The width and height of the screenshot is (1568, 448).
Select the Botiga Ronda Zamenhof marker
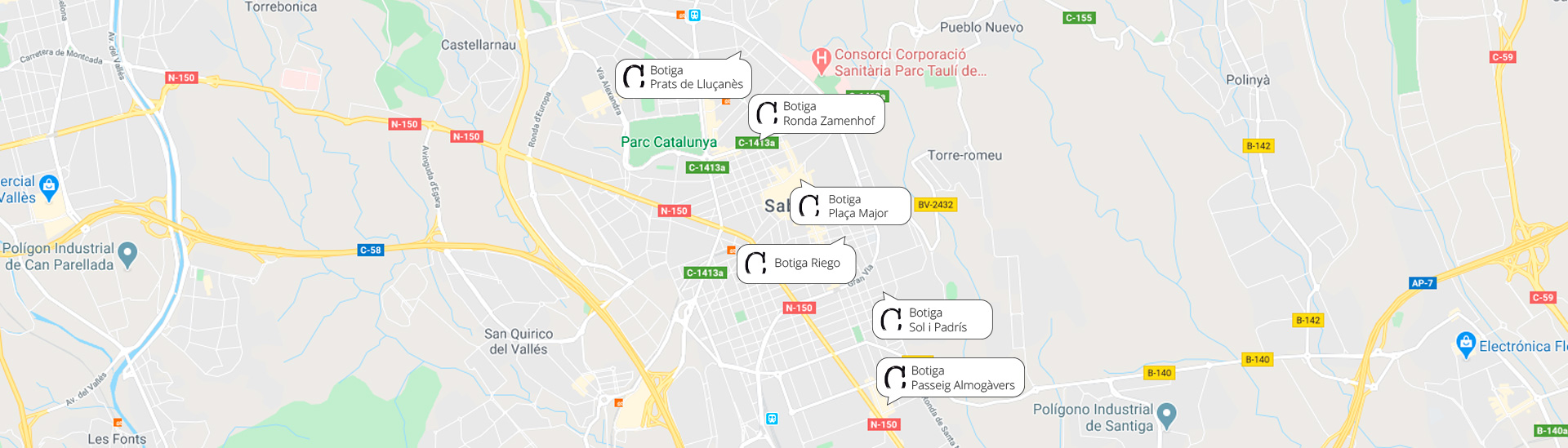coord(816,113)
